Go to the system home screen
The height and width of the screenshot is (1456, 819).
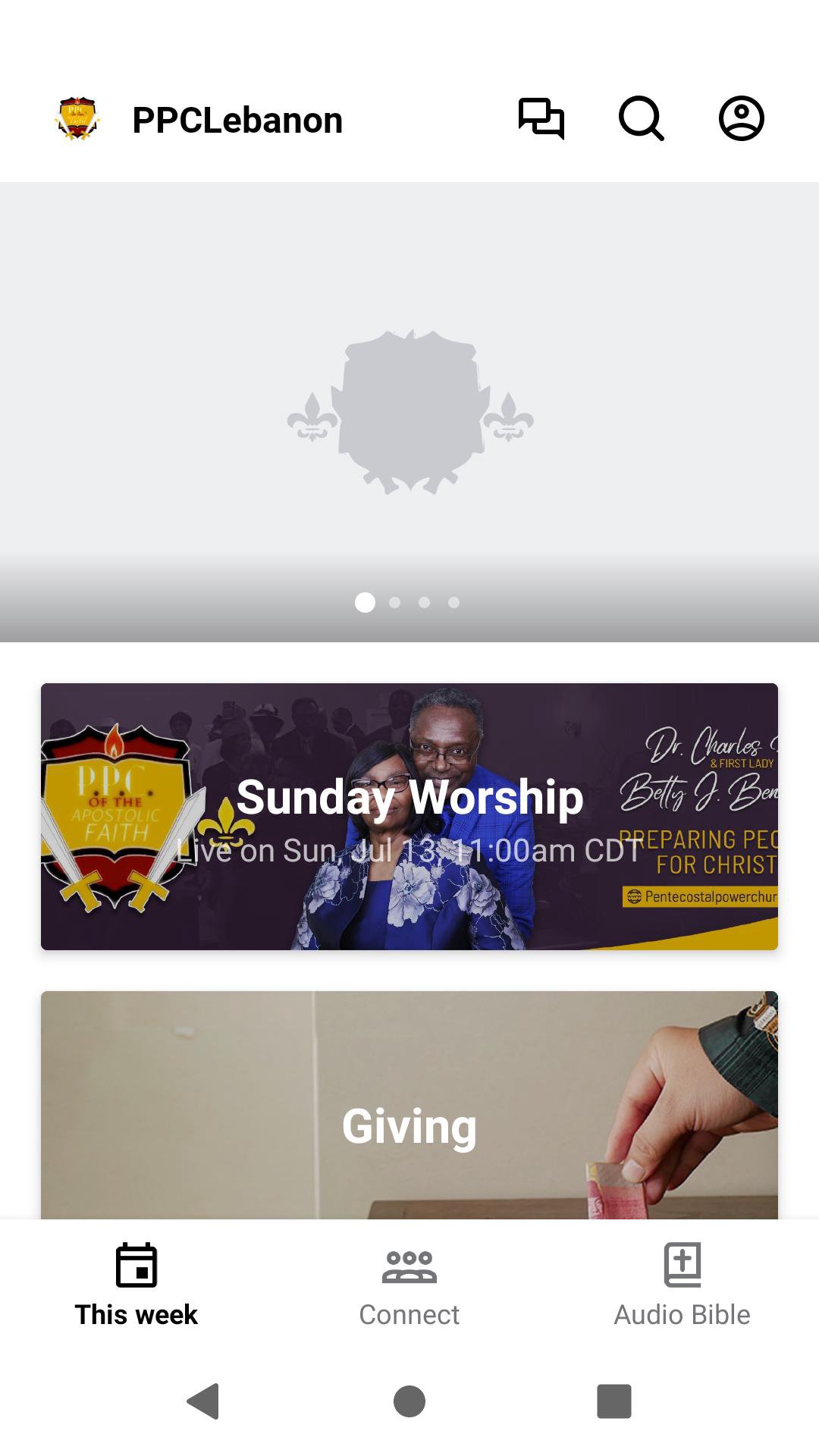point(409,1401)
